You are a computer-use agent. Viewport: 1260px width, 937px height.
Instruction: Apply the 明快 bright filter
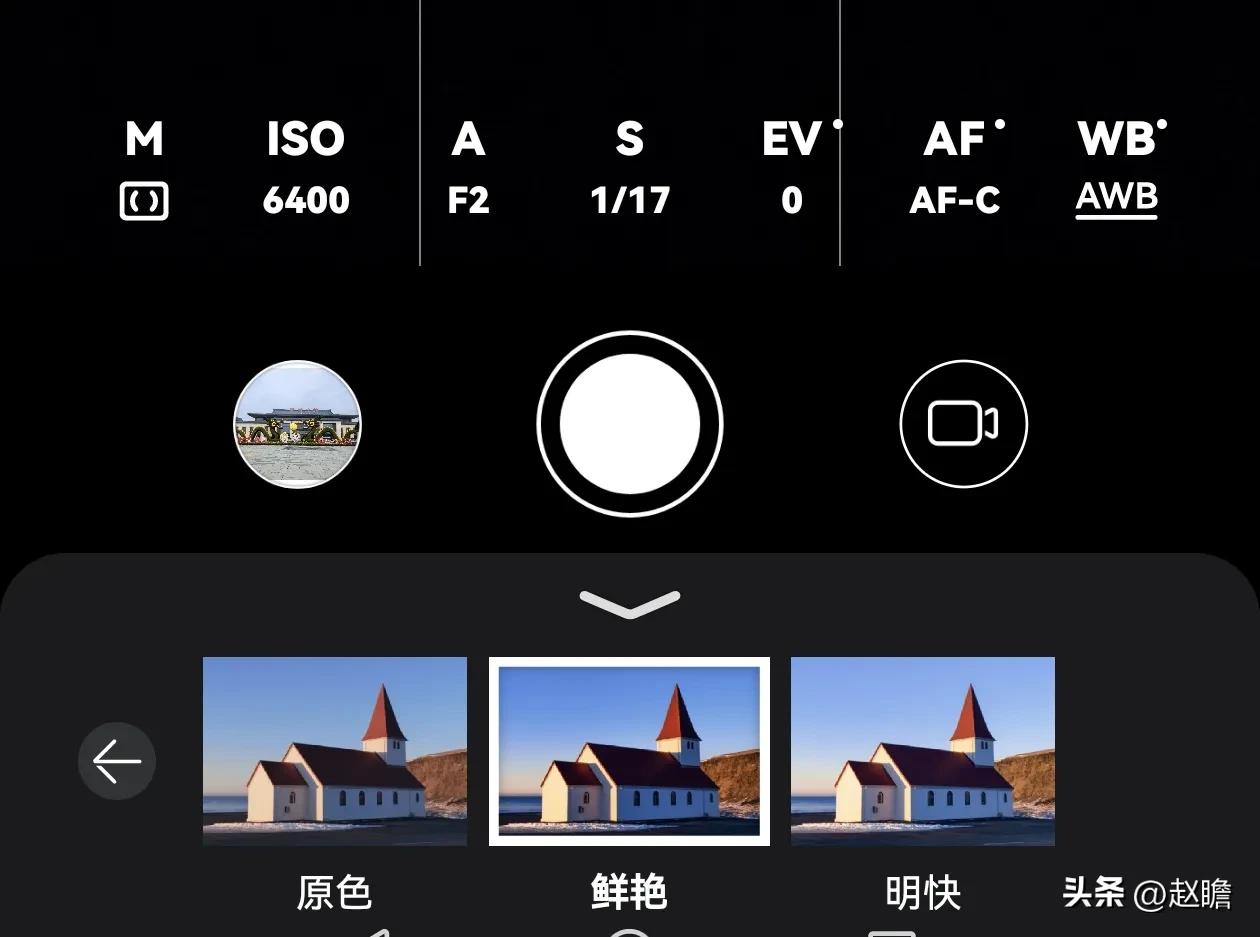(x=922, y=752)
